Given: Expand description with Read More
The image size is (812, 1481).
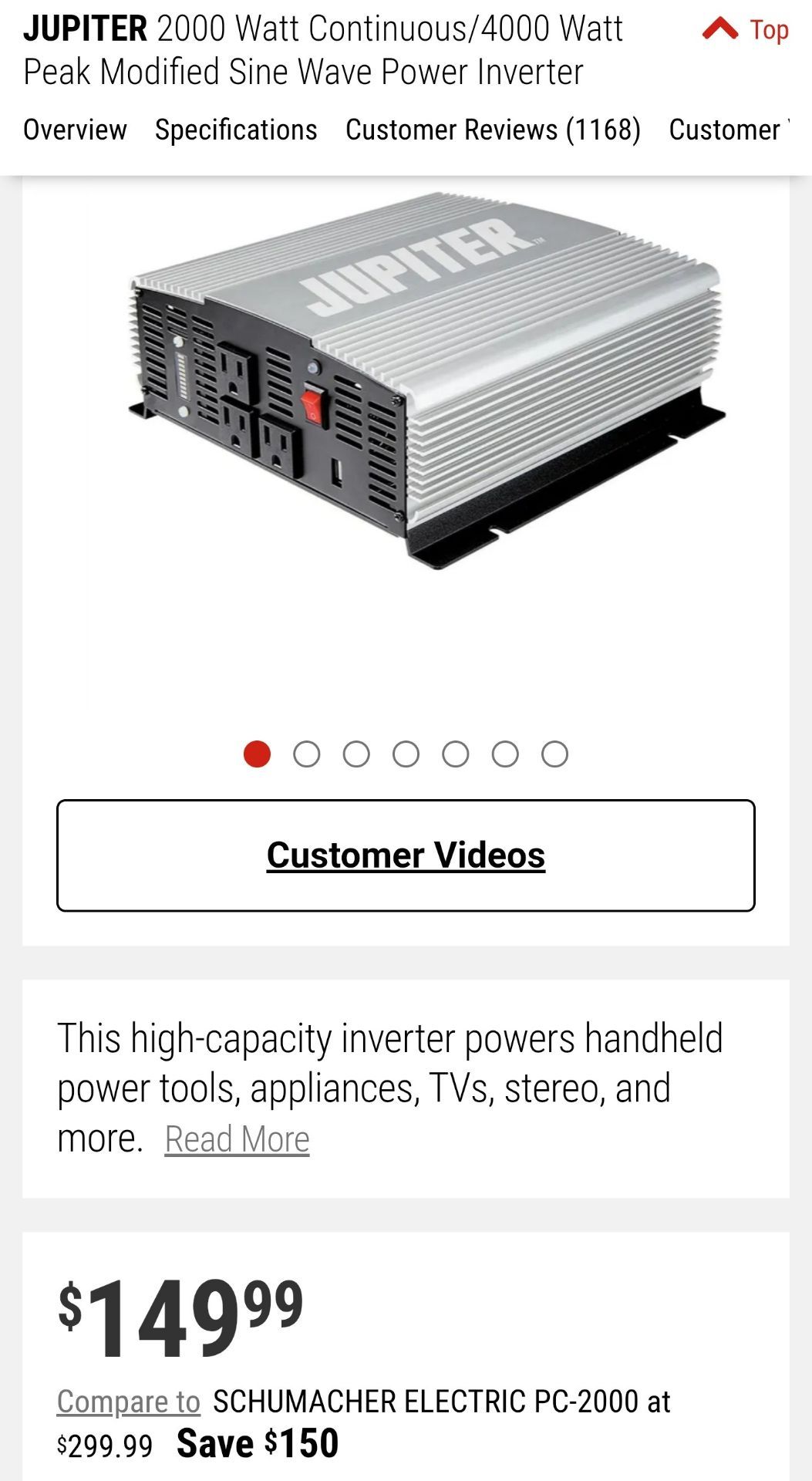Looking at the screenshot, I should pos(238,1139).
